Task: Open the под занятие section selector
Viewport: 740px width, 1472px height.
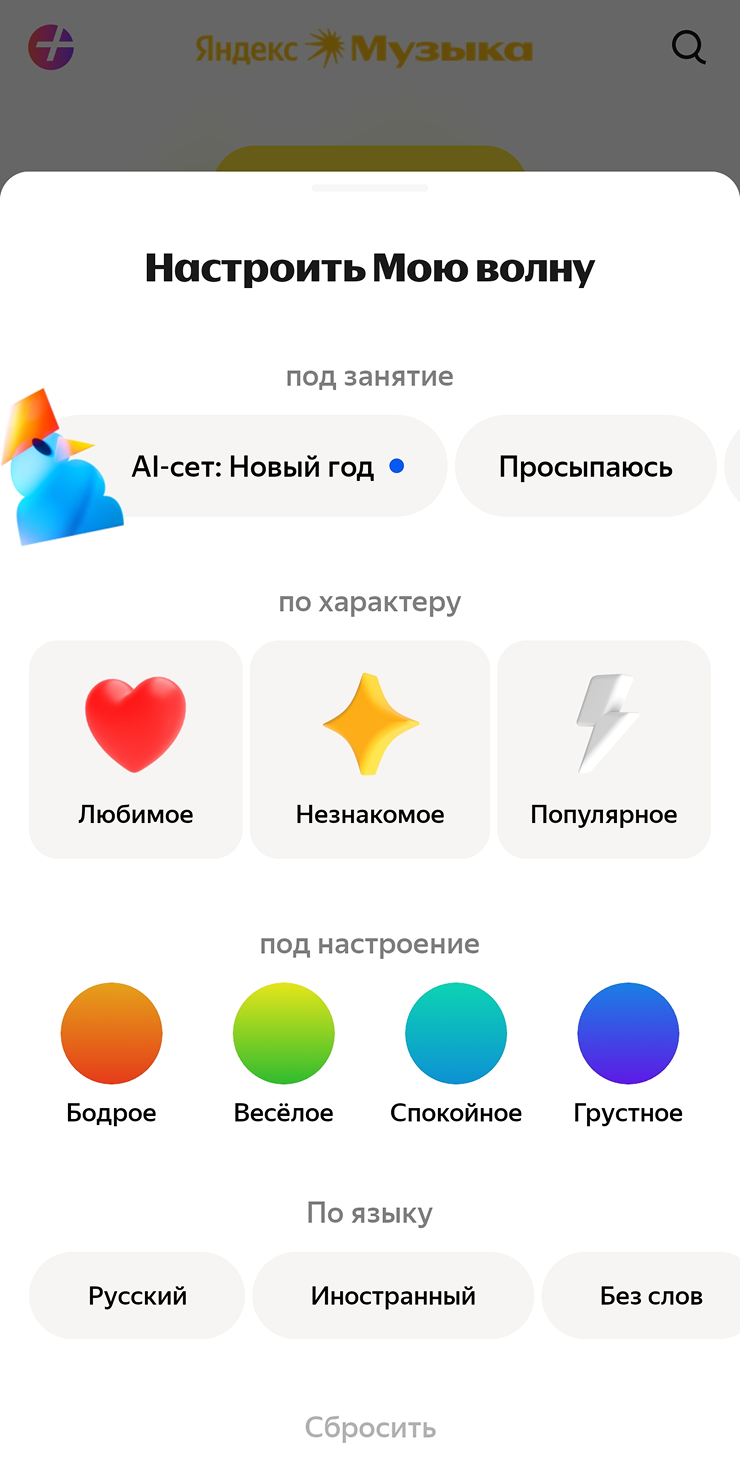Action: coord(369,376)
